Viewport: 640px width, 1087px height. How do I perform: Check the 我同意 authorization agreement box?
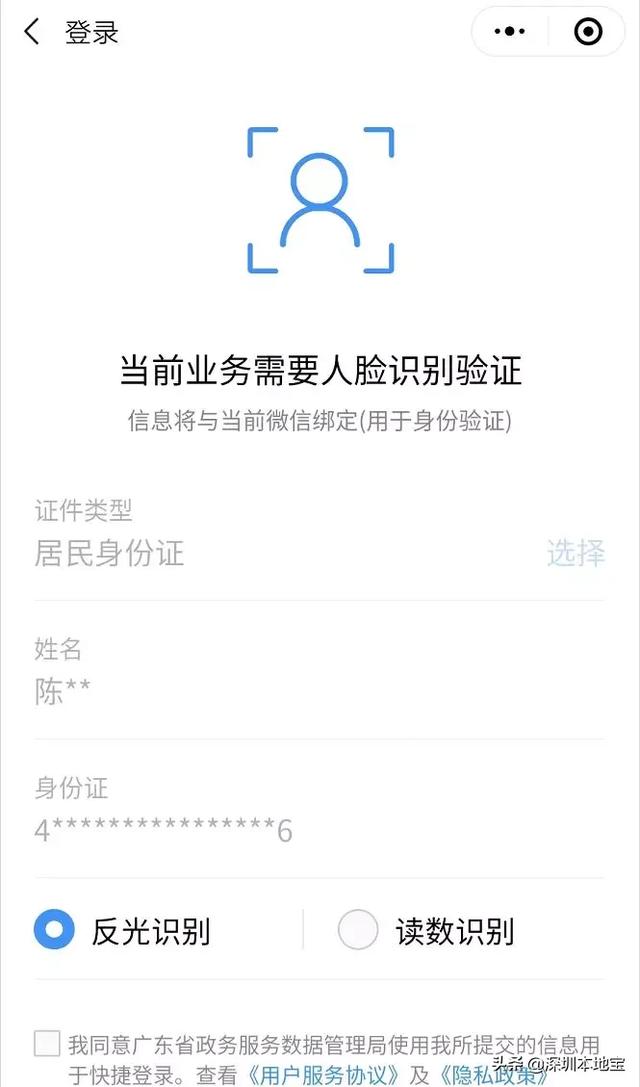pyautogui.click(x=47, y=1044)
